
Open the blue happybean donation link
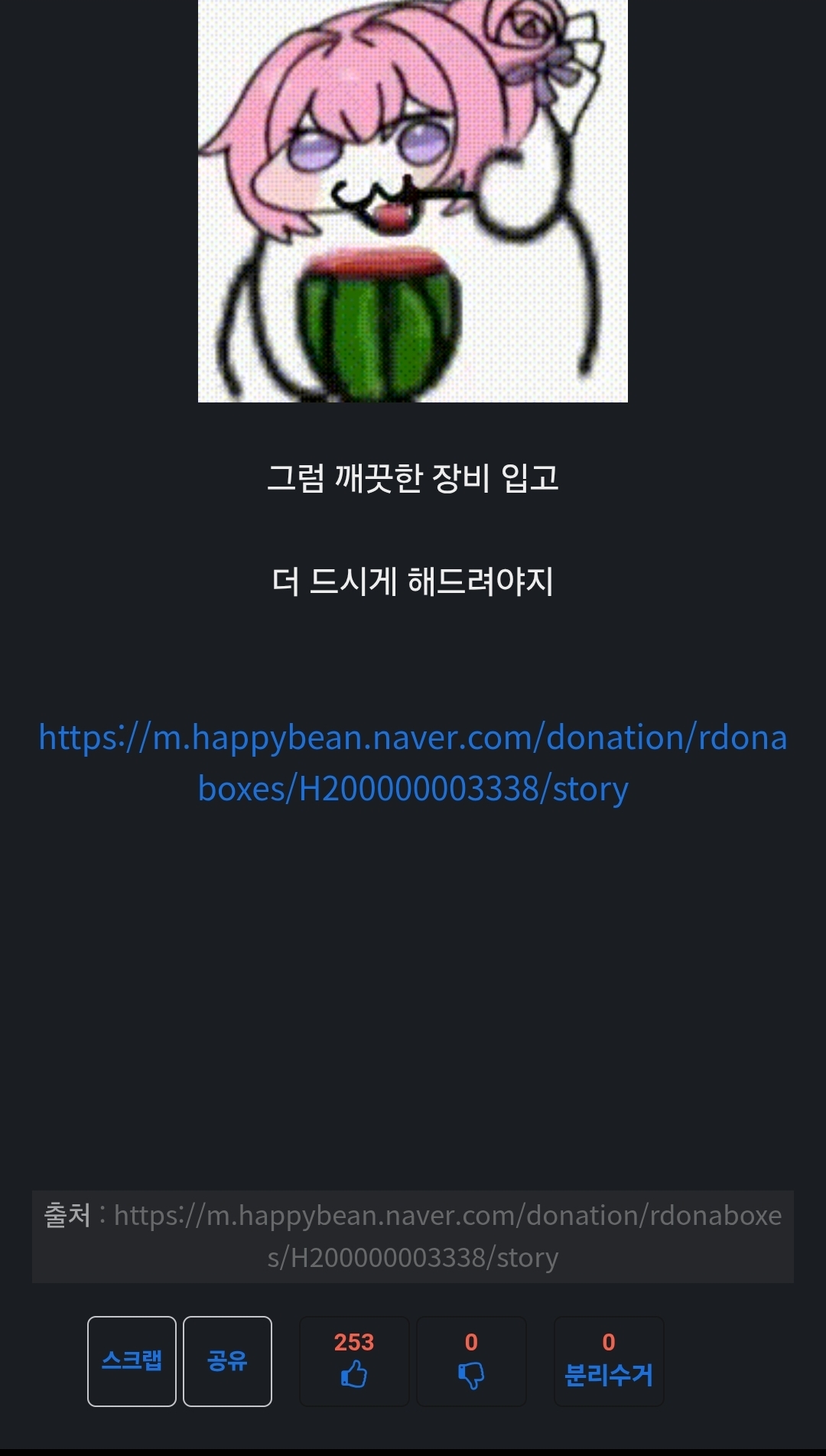tap(413, 763)
